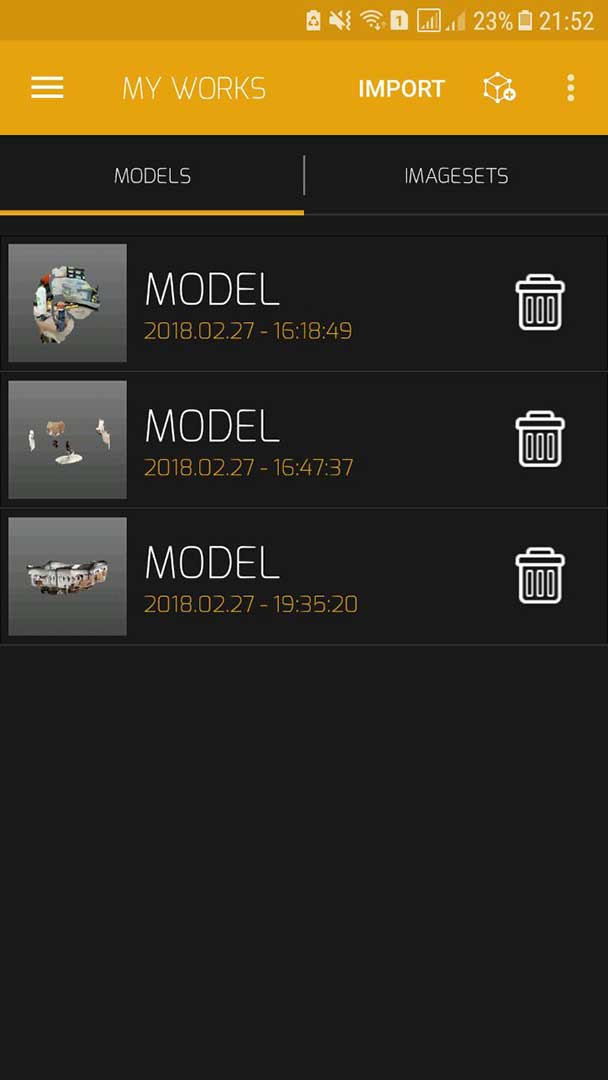Open the overflow menu
This screenshot has width=608, height=1080.
[570, 88]
